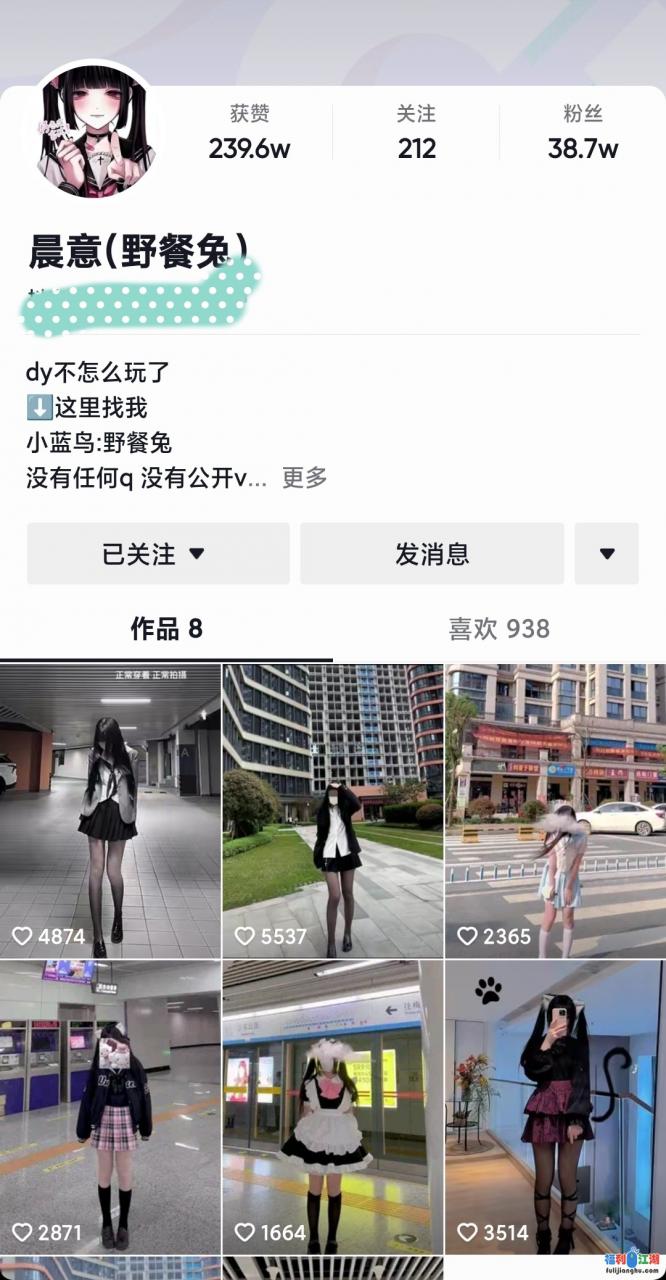The width and height of the screenshot is (666, 1280).
Task: Send a message via 发消息
Action: pos(432,554)
